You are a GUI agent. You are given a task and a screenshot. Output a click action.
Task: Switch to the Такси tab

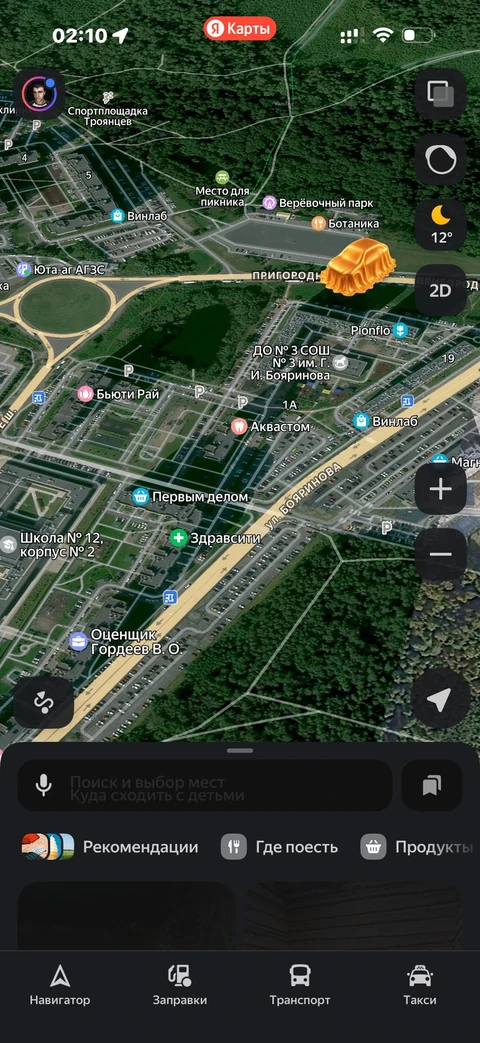point(420,985)
